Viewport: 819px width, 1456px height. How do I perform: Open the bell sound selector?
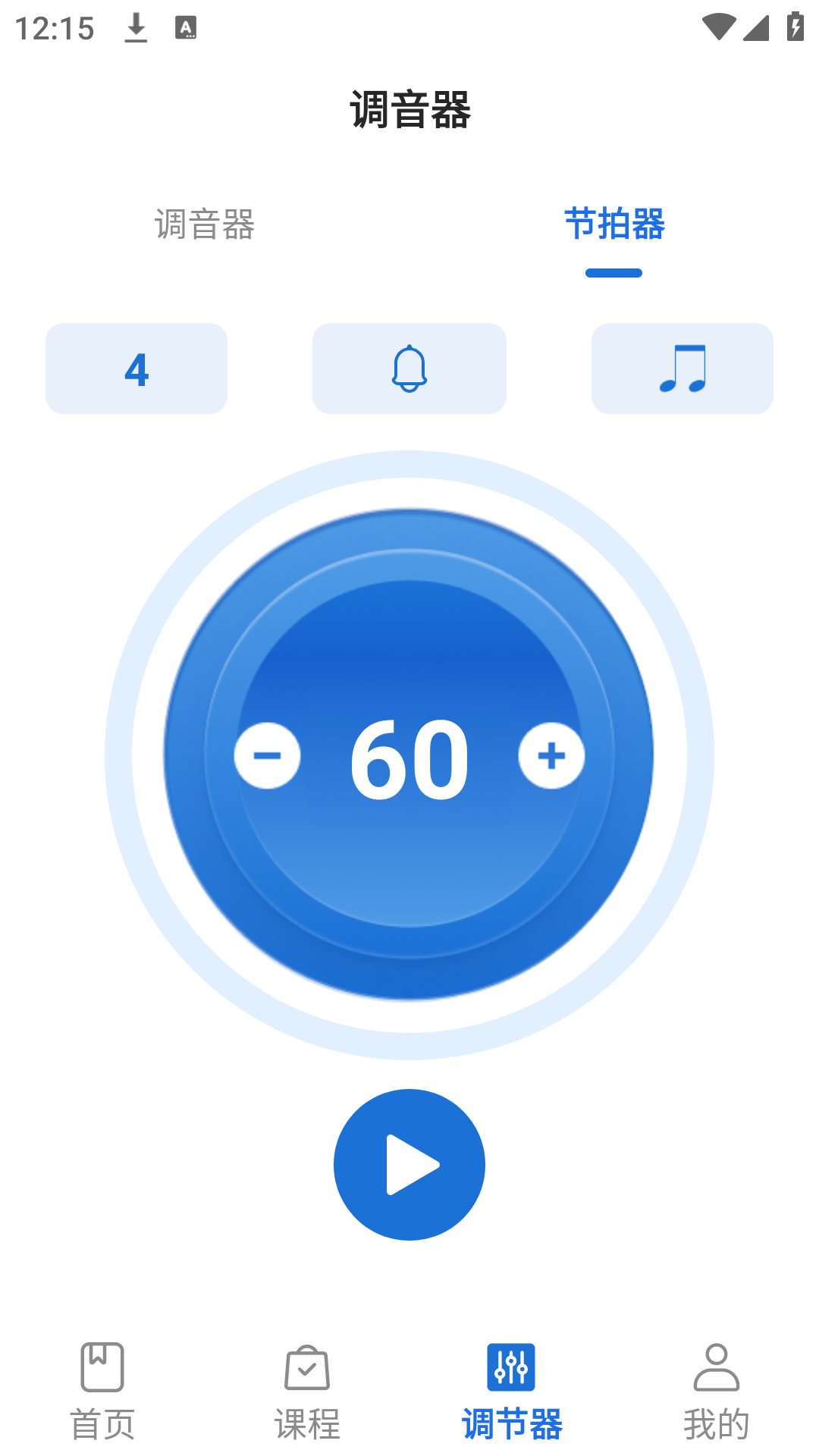(409, 369)
